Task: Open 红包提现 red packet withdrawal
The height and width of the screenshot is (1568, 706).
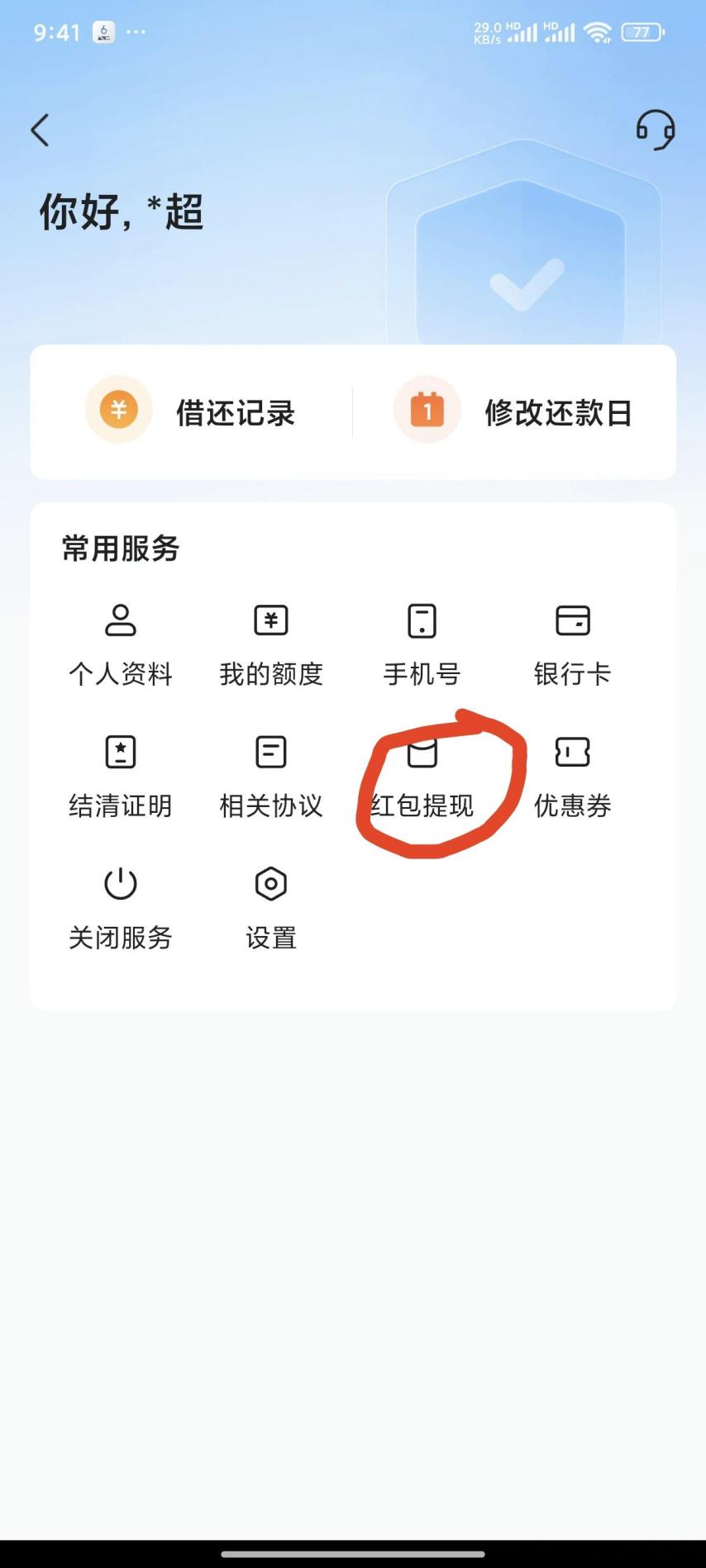Action: [x=422, y=777]
